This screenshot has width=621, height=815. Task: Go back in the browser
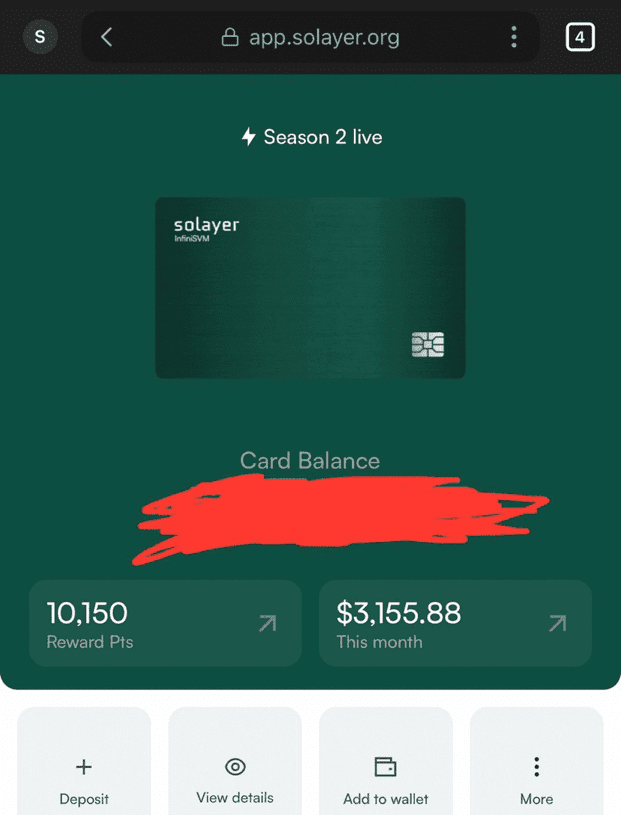coord(107,38)
